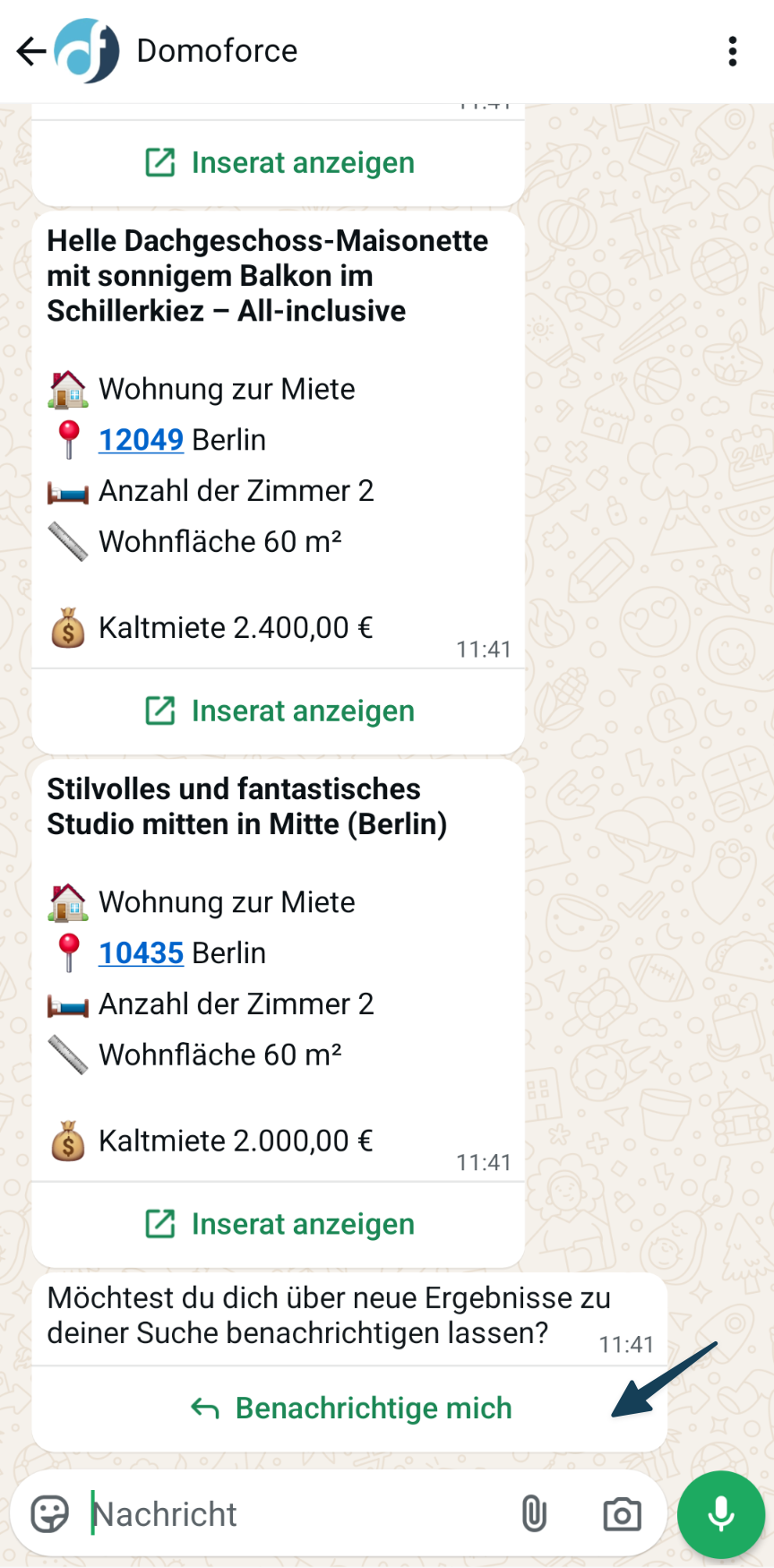Attach a file with the paperclip
The height and width of the screenshot is (1568, 774).
534,1514
